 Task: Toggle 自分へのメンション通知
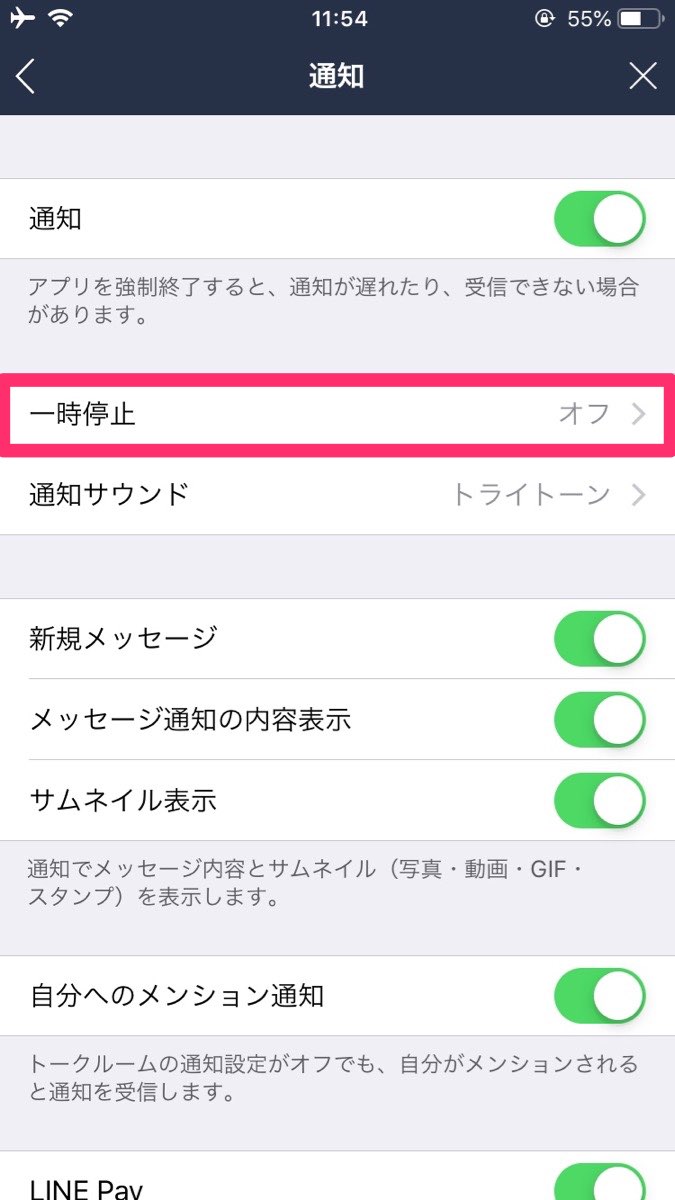pyautogui.click(x=600, y=996)
